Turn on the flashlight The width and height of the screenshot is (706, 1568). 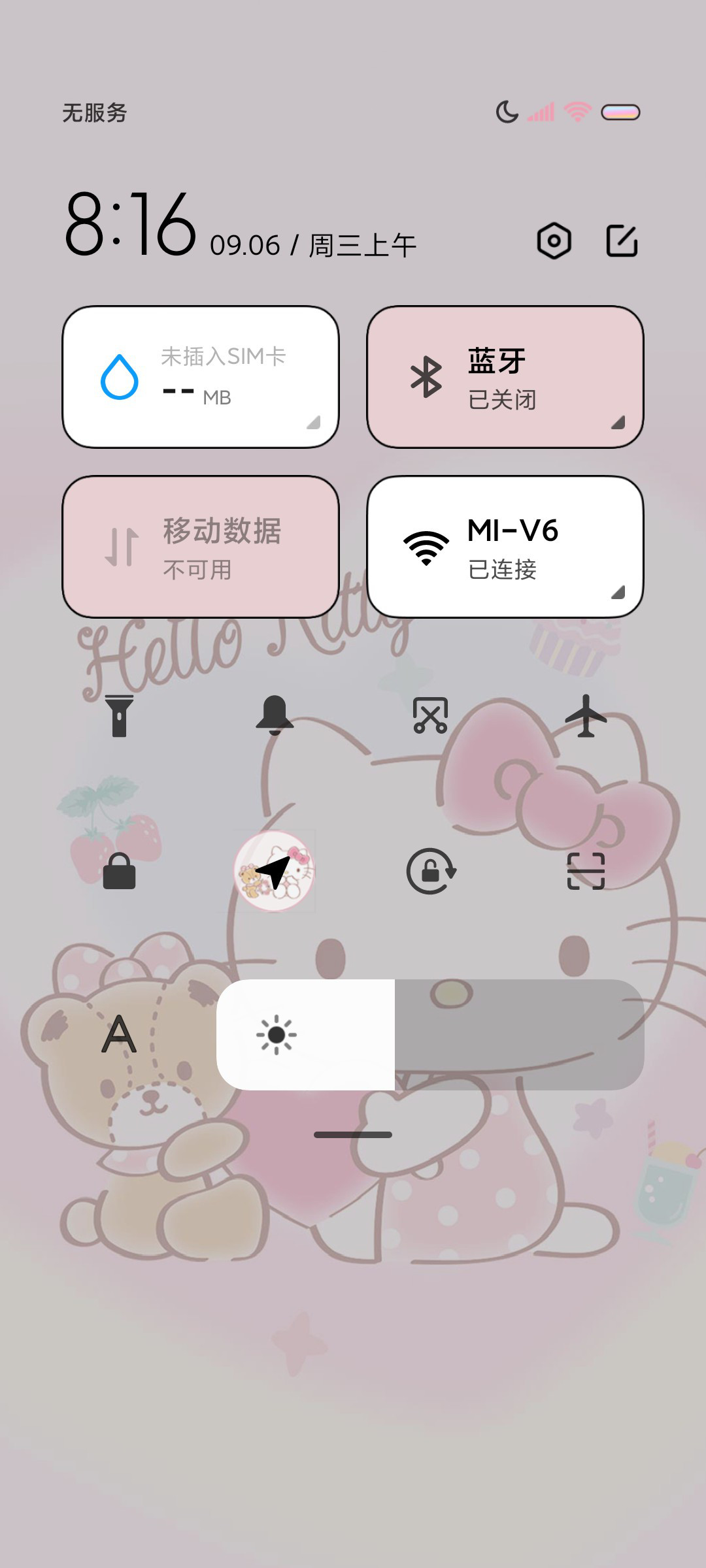(119, 716)
